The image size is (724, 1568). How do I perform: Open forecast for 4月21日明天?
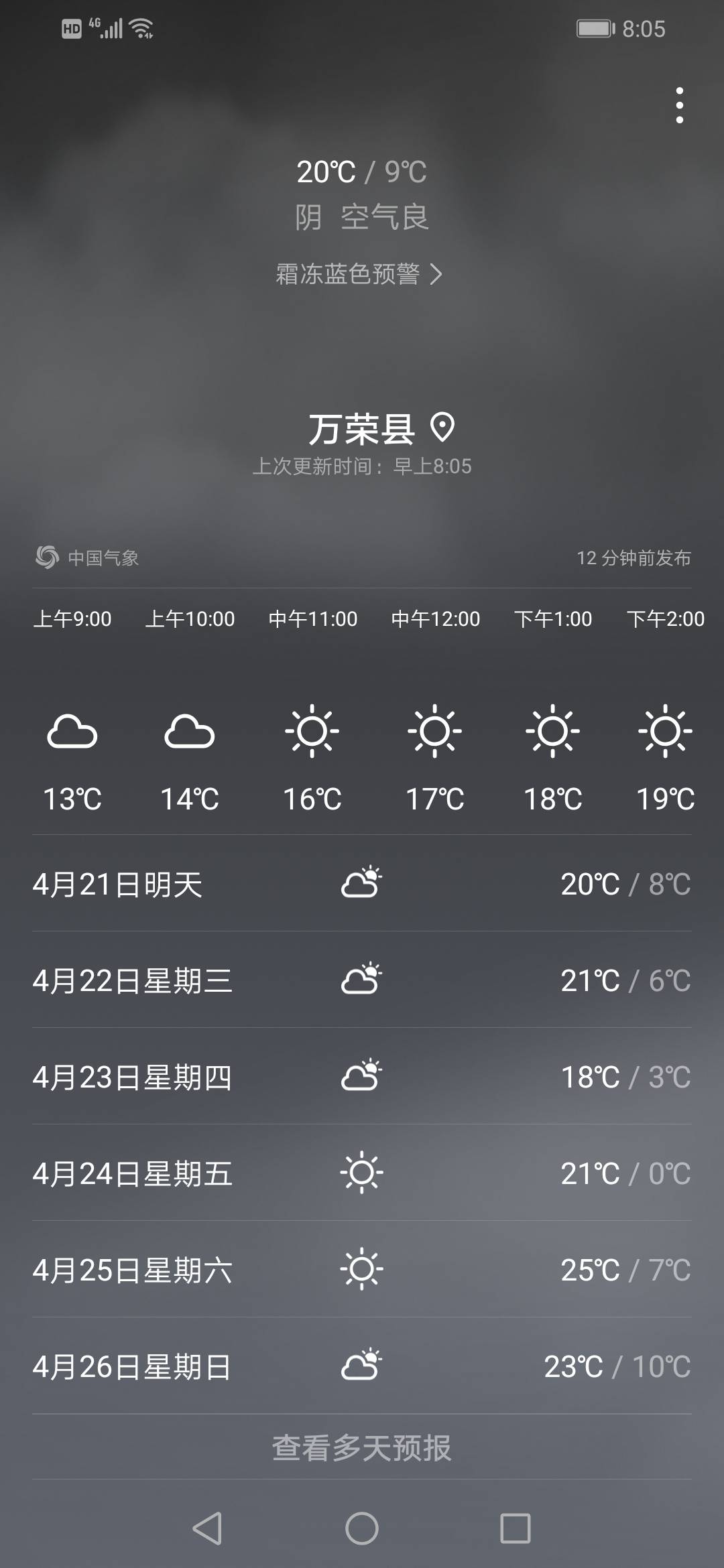(x=362, y=883)
